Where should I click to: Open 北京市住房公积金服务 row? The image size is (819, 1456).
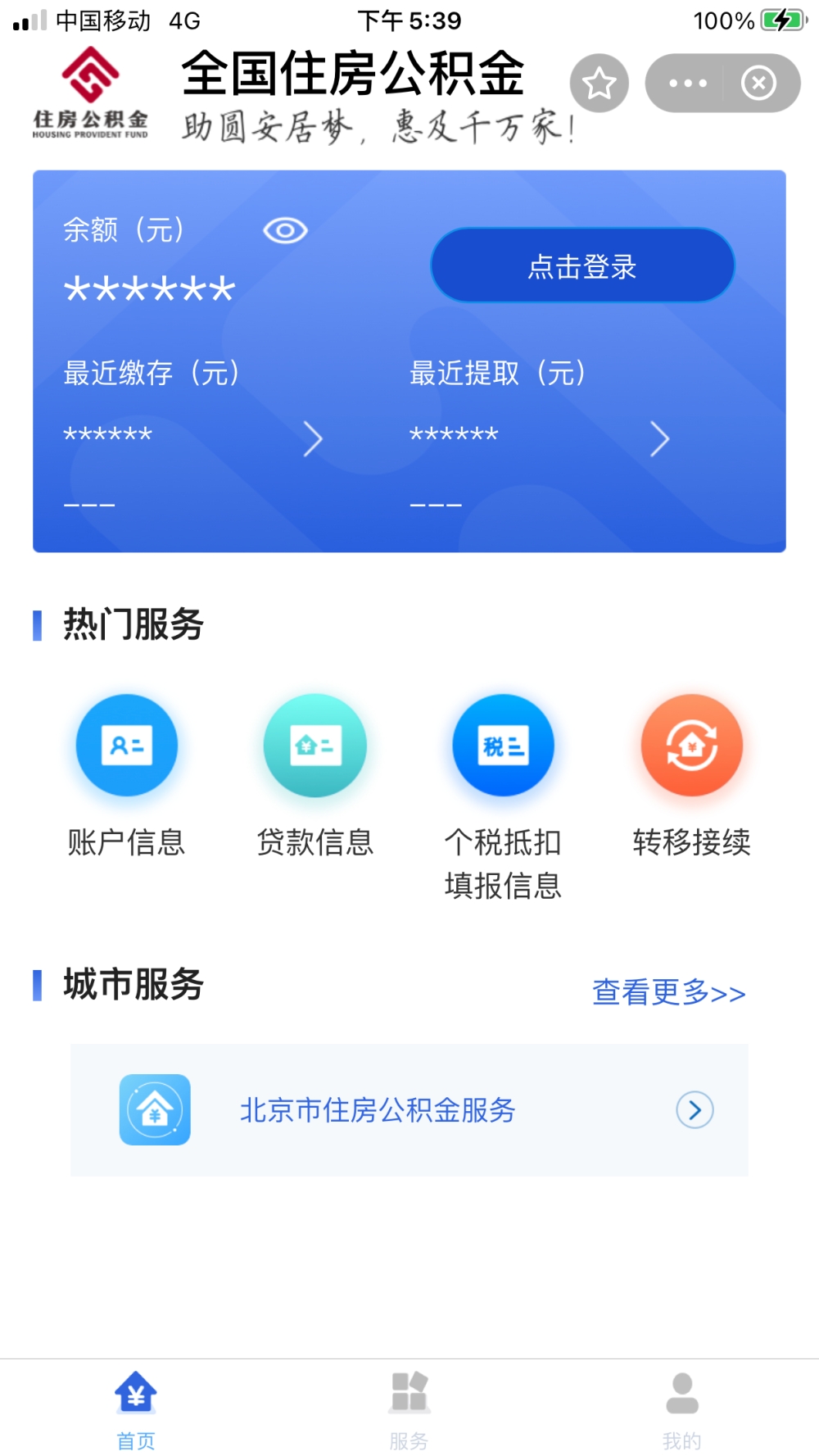pyautogui.click(x=409, y=1110)
